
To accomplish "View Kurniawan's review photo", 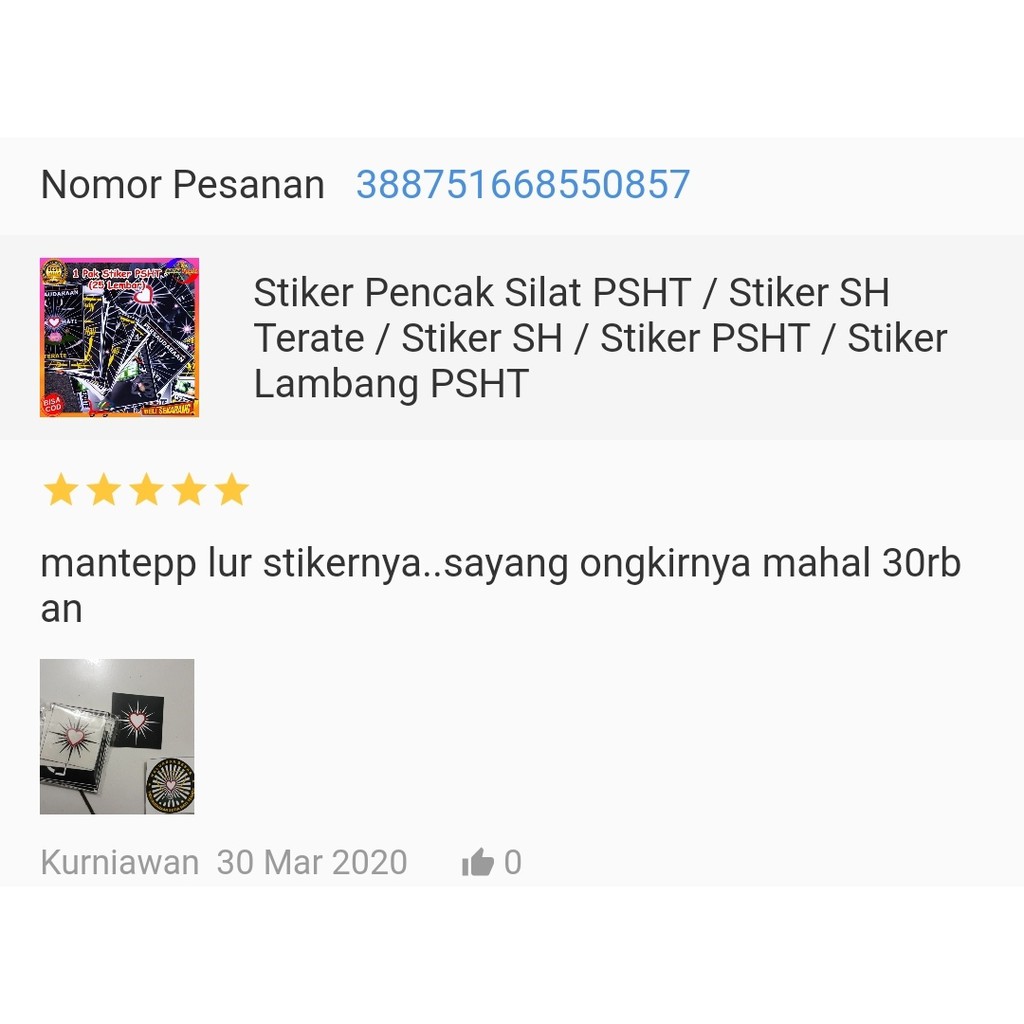I will [x=117, y=736].
